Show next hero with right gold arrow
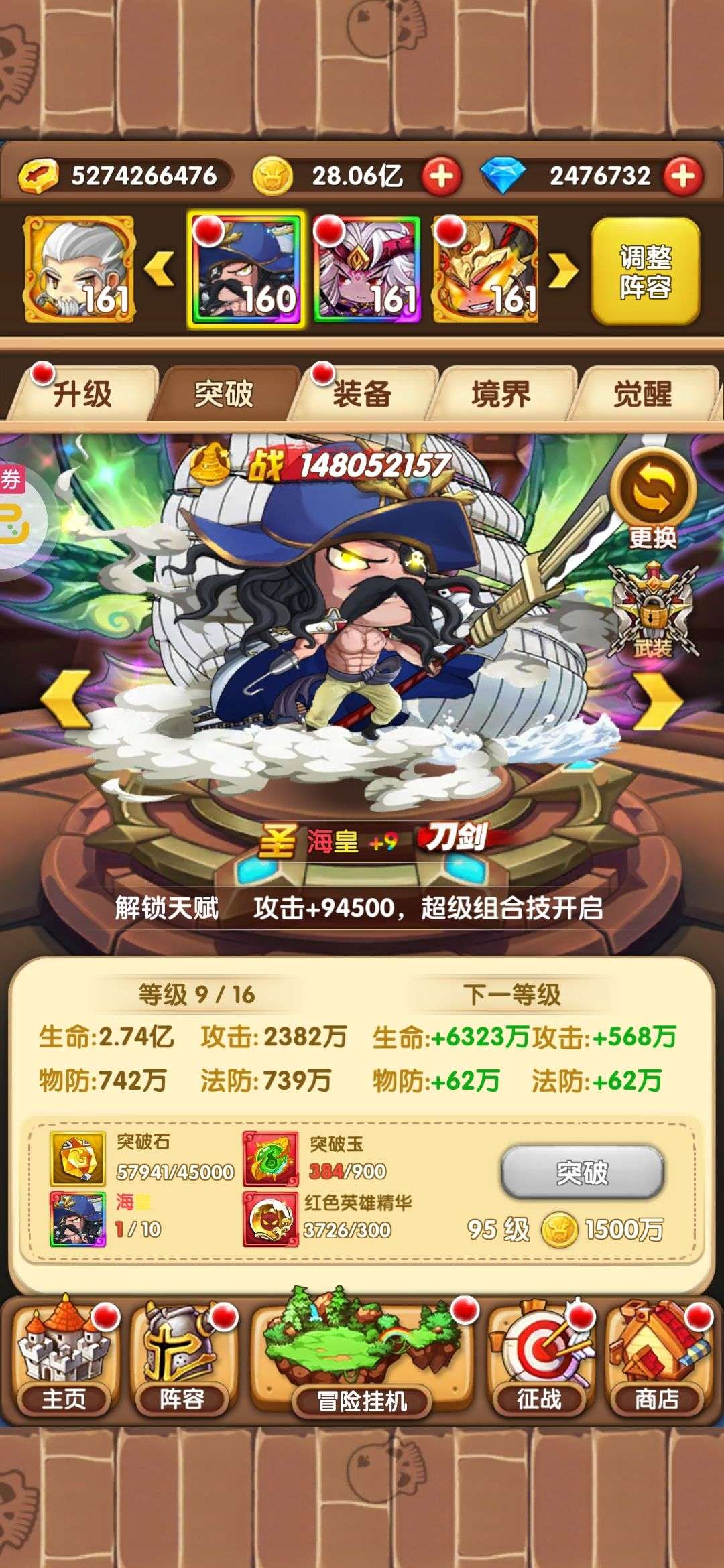Screen dimensions: 724x1568 coord(658,701)
